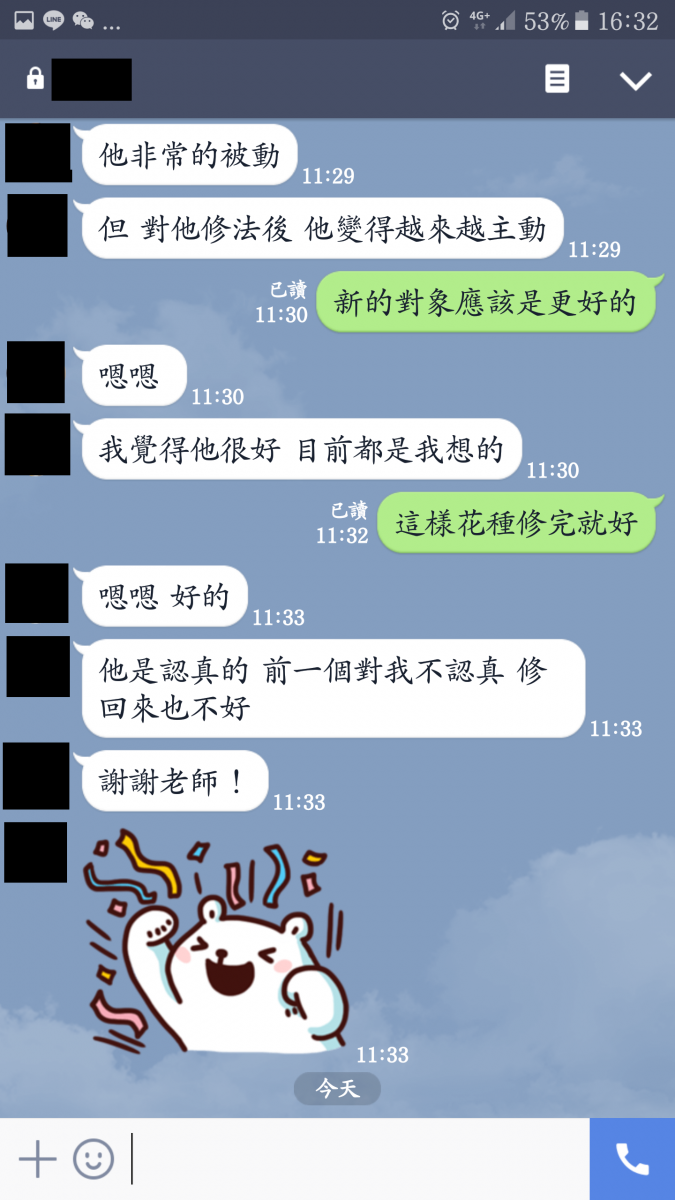Open the emoji sticker picker

tap(93, 1159)
